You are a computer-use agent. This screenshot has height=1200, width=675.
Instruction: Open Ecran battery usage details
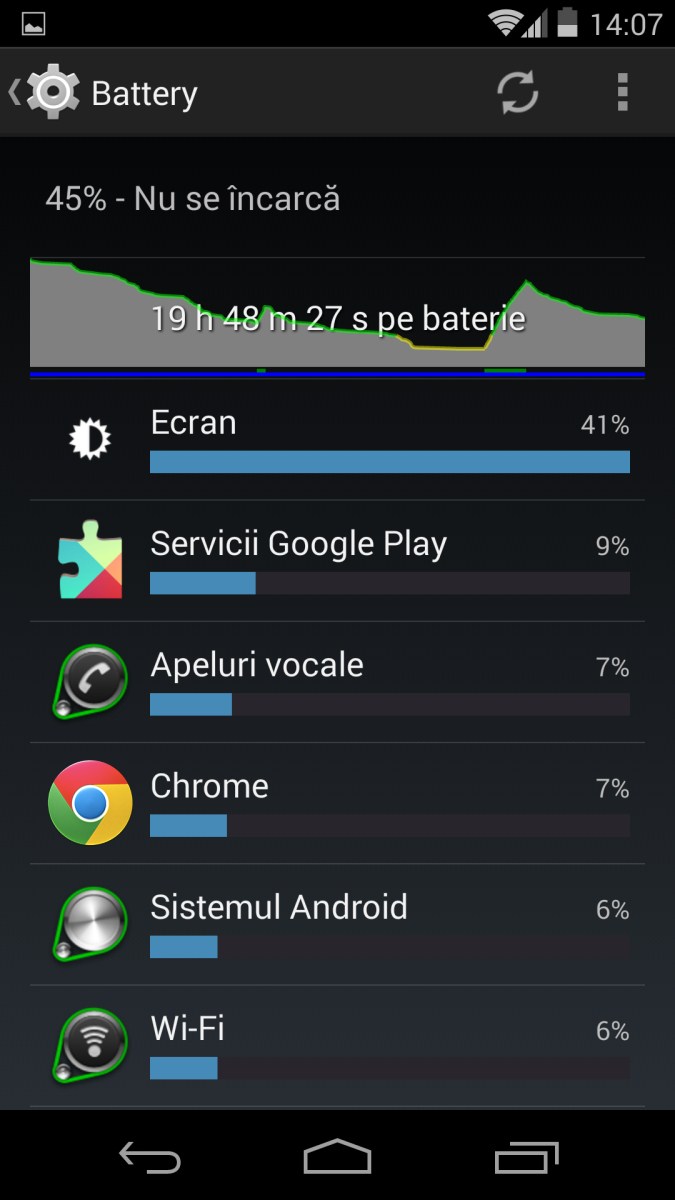(337, 440)
